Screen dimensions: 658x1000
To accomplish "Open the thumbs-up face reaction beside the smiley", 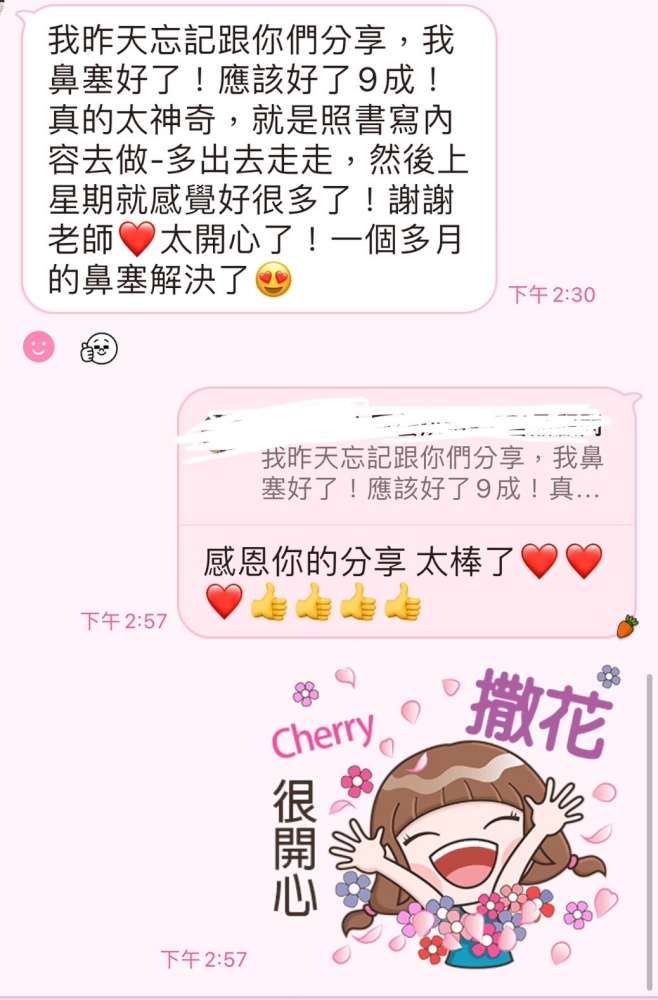I will click(98, 347).
